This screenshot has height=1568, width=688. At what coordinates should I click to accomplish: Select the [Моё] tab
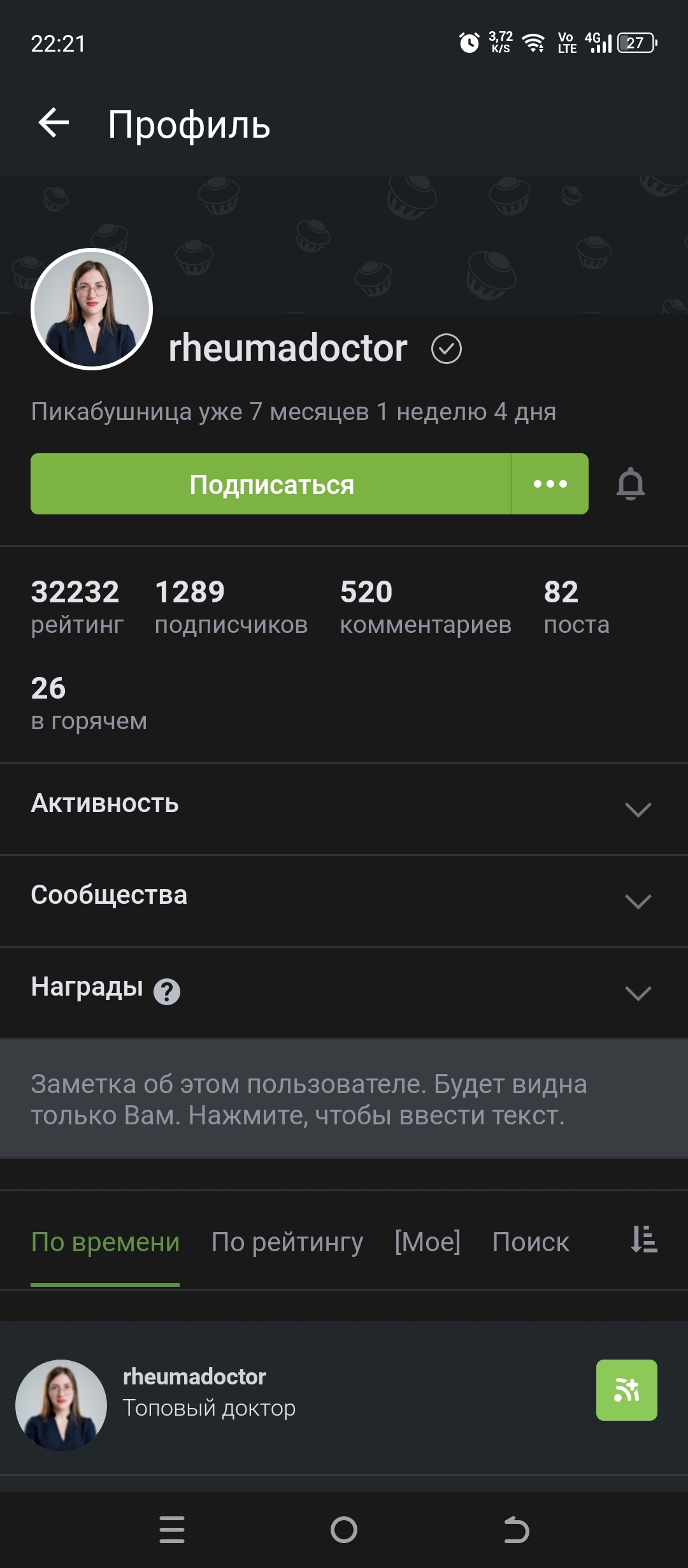click(427, 1242)
